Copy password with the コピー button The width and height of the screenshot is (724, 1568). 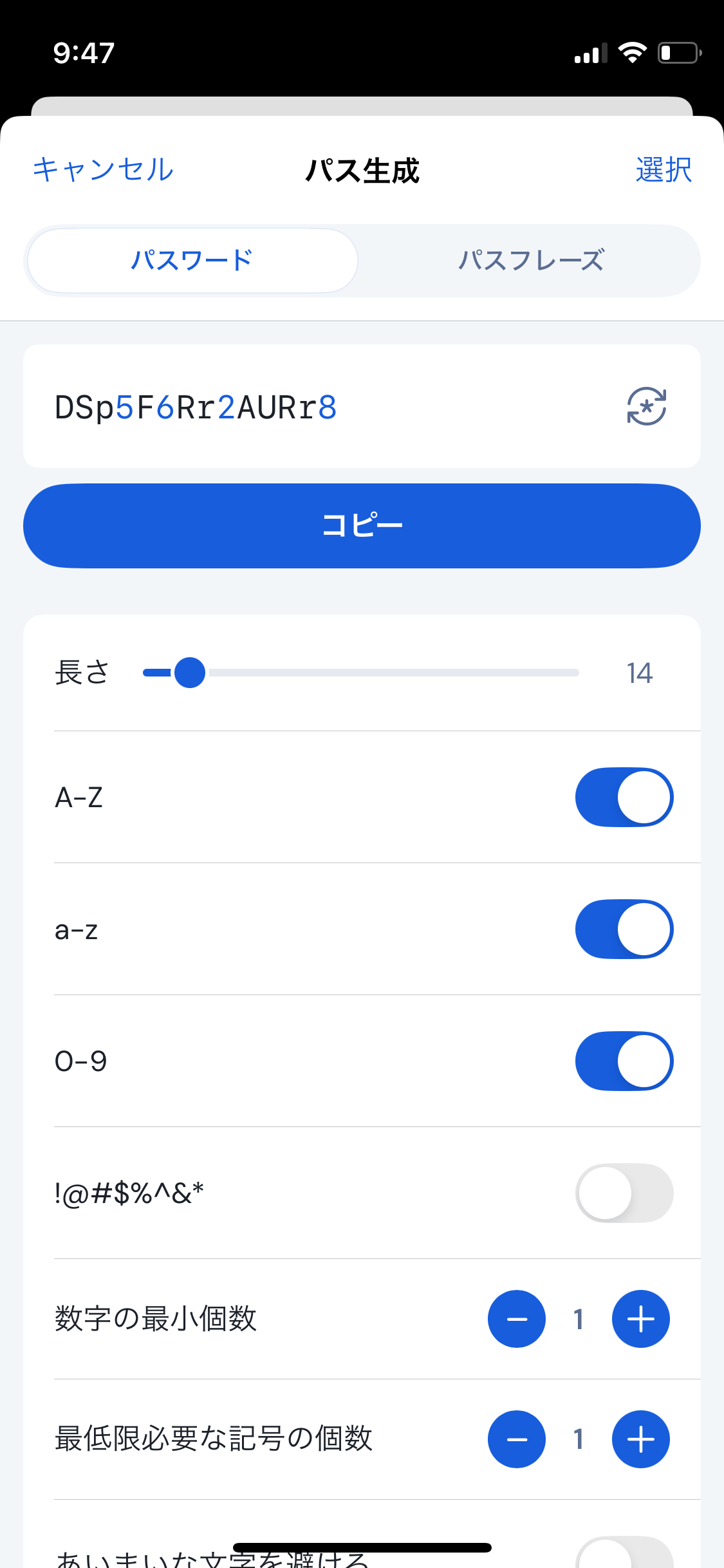362,525
